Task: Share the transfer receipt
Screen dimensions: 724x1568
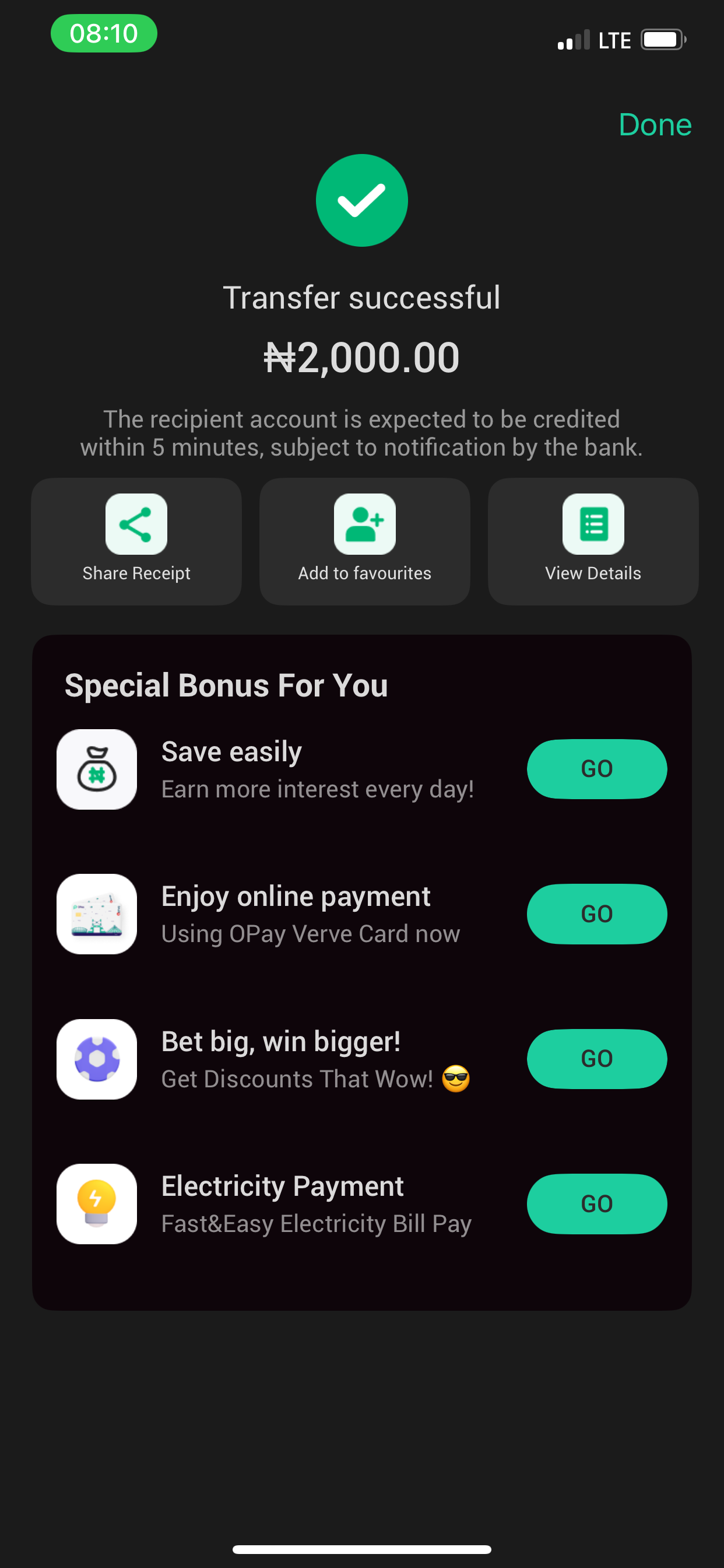Action: click(136, 541)
